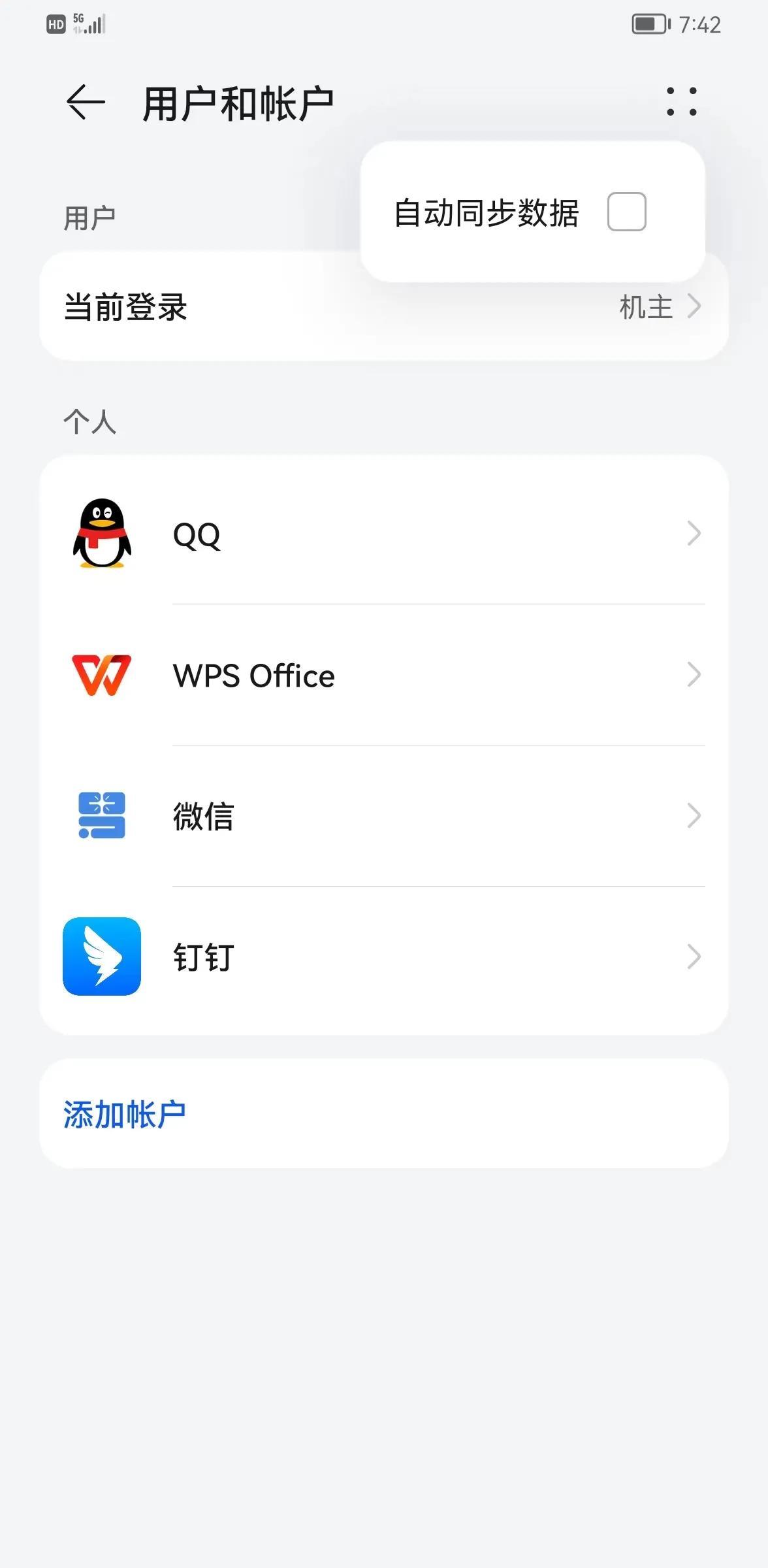The height and width of the screenshot is (1568, 768).
Task: Tap the four-dot more options icon
Action: coord(681,102)
